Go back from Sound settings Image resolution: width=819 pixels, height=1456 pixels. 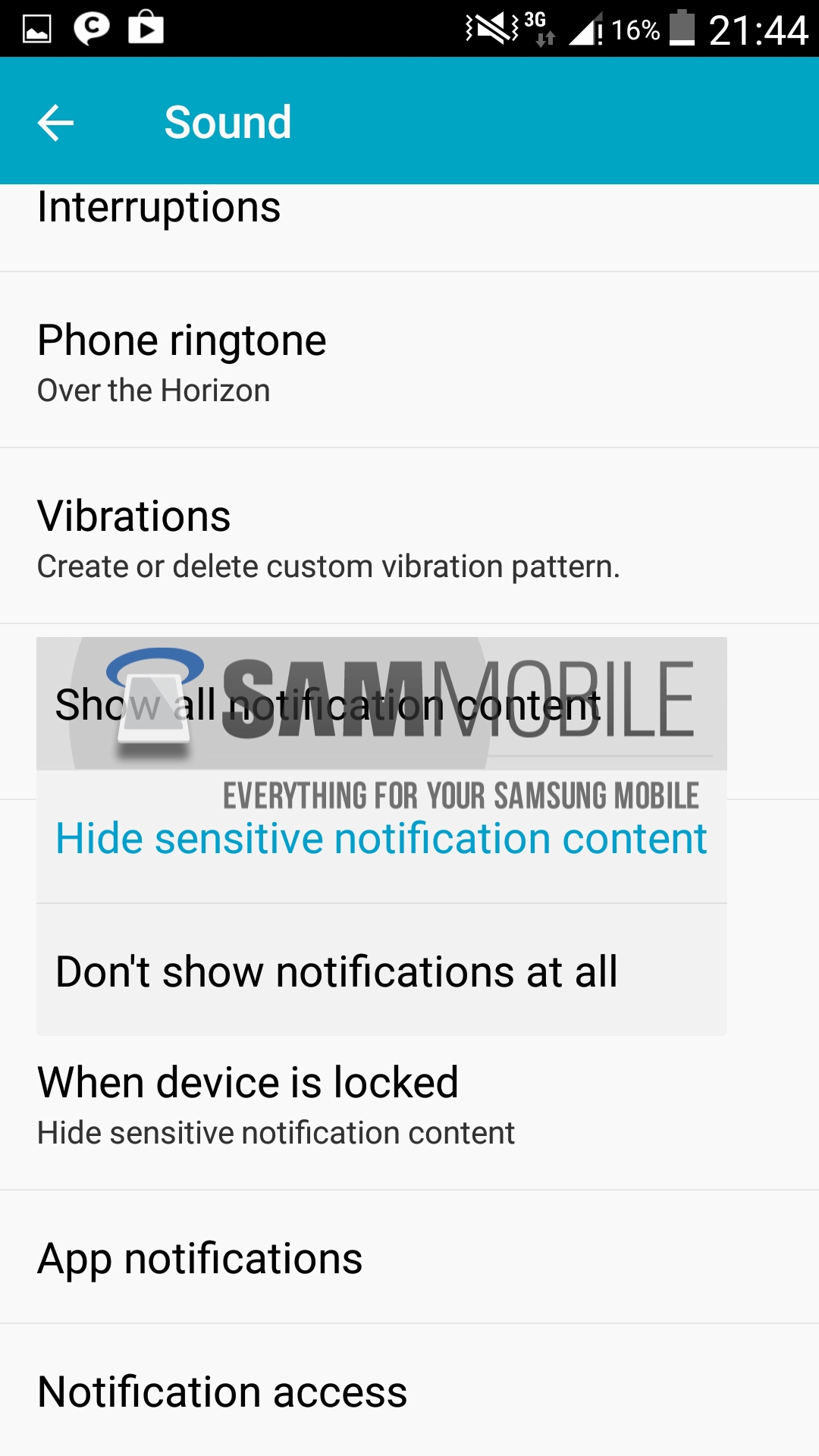(55, 122)
